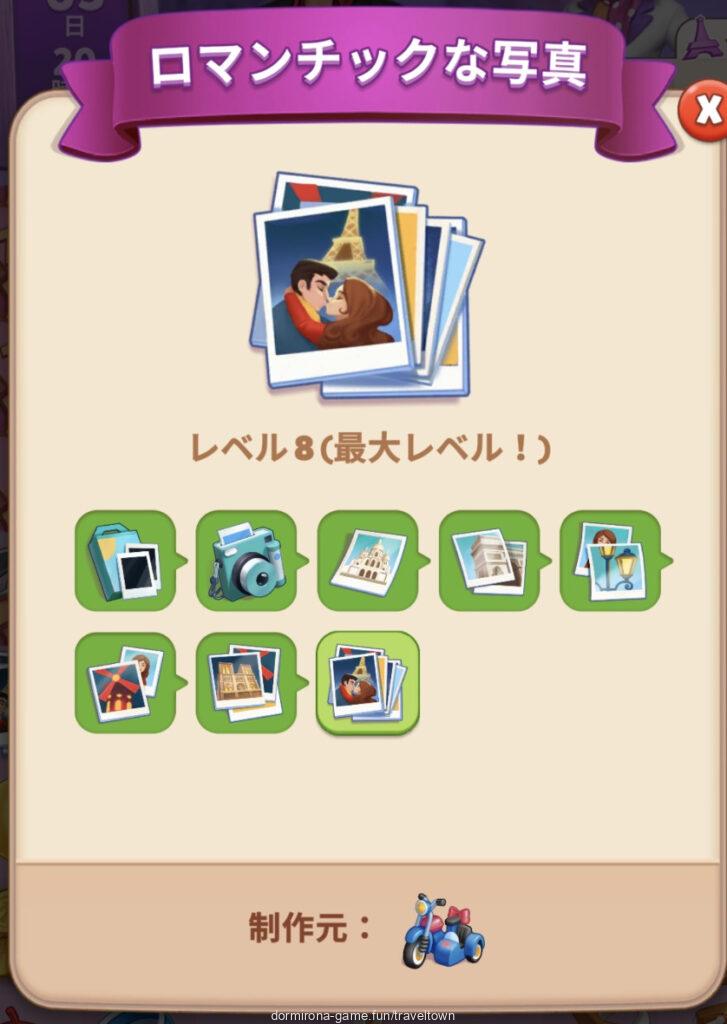The image size is (727, 1024).
Task: Select the teal camera level item
Action: pyautogui.click(x=246, y=560)
